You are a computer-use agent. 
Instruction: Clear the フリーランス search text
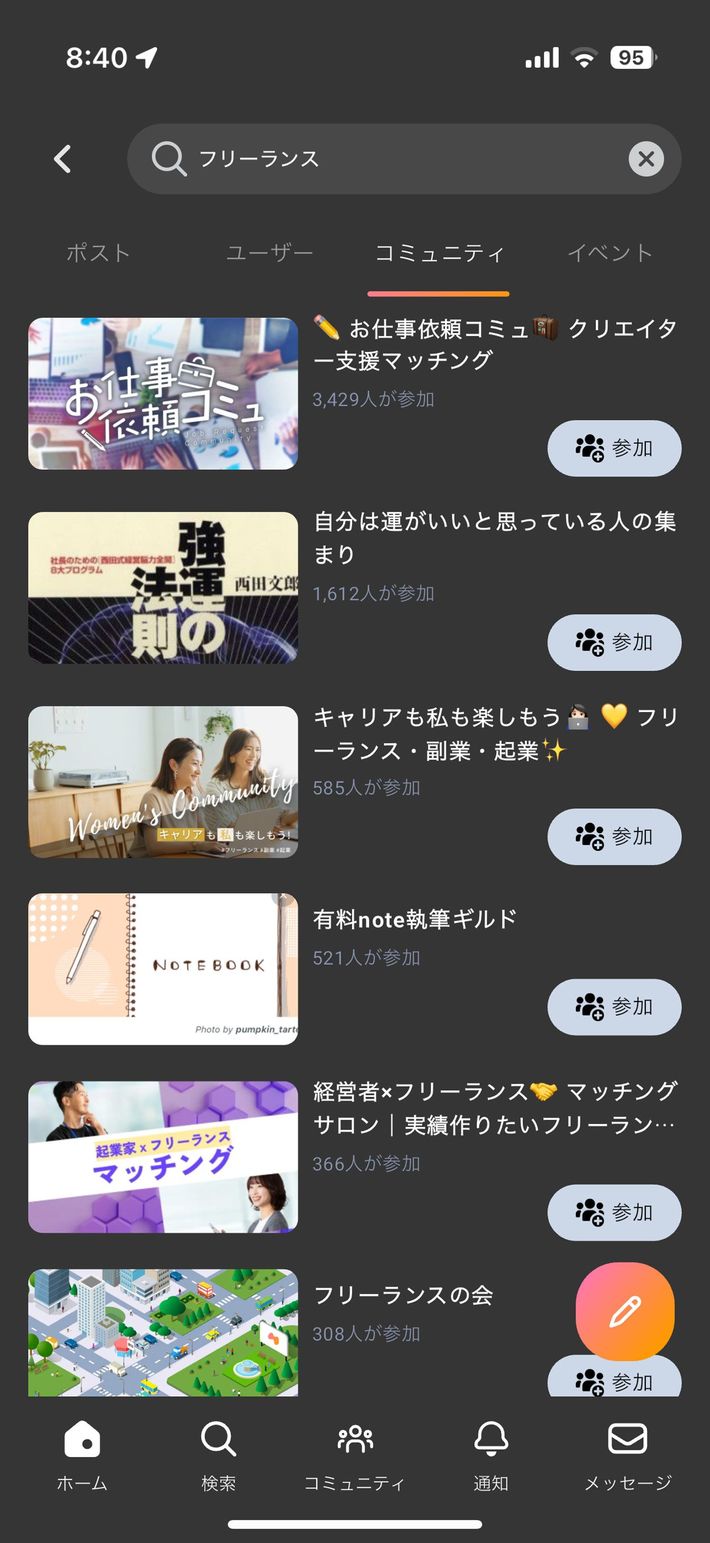[x=646, y=159]
